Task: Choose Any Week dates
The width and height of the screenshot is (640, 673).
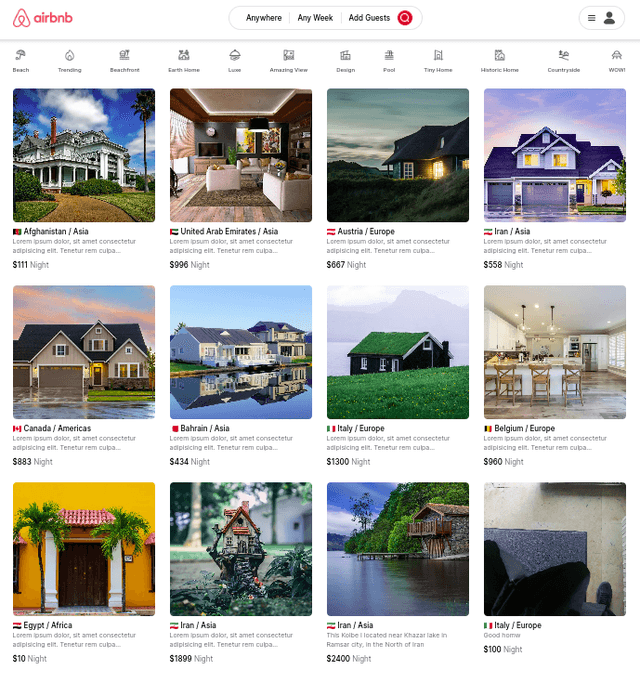Action: pyautogui.click(x=315, y=18)
